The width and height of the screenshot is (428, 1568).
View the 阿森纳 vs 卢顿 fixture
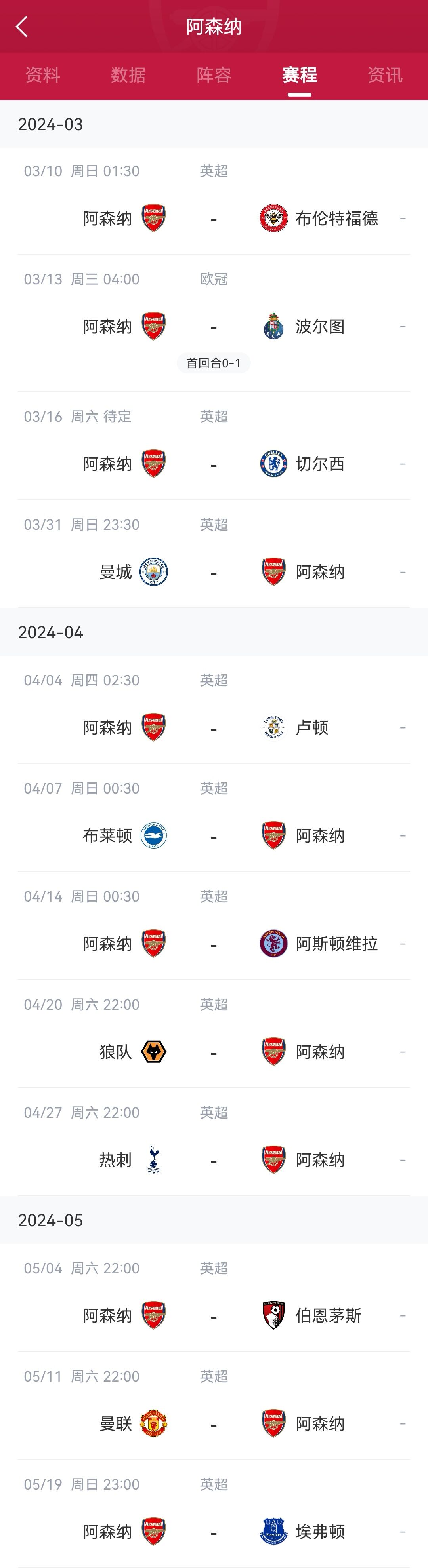click(x=214, y=727)
